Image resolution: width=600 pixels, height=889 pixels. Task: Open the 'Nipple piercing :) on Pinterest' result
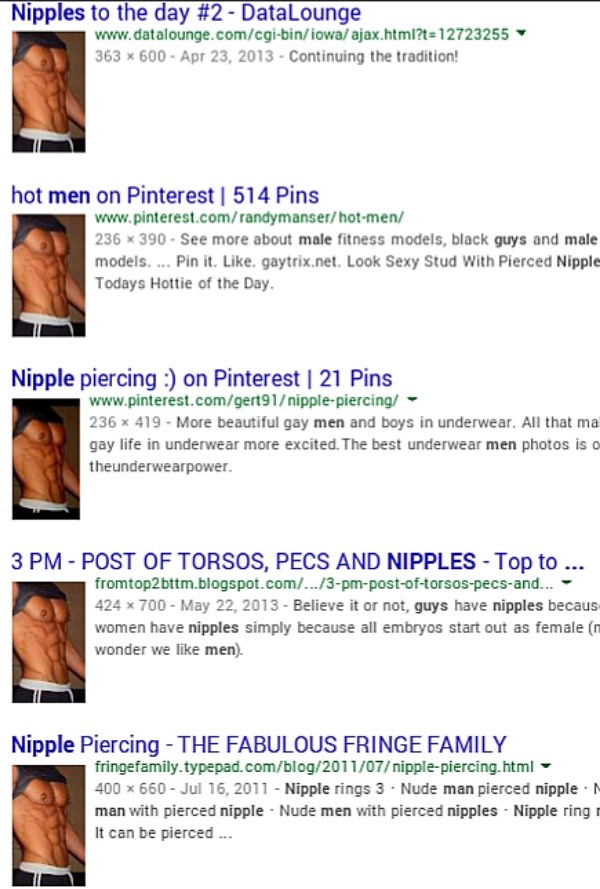pos(201,379)
